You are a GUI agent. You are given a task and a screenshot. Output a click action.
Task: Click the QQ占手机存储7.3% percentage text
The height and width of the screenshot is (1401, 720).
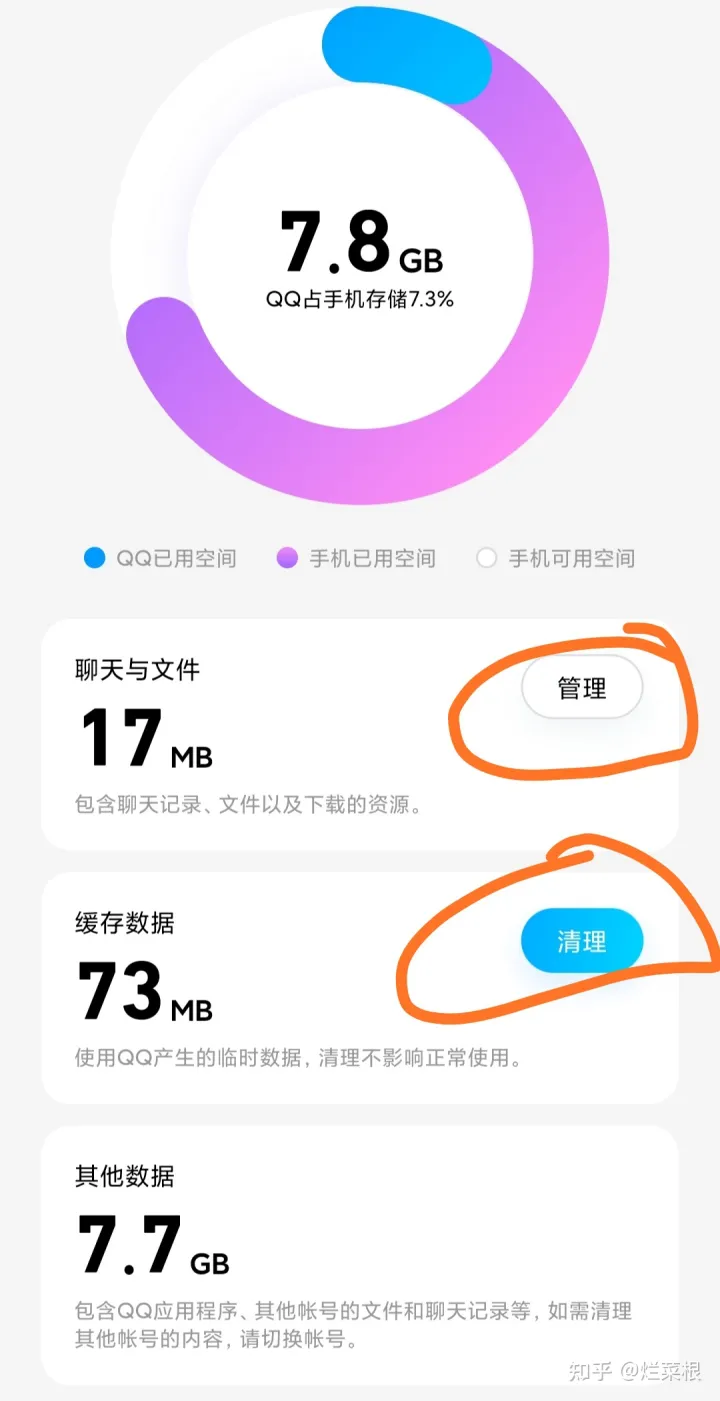click(358, 296)
